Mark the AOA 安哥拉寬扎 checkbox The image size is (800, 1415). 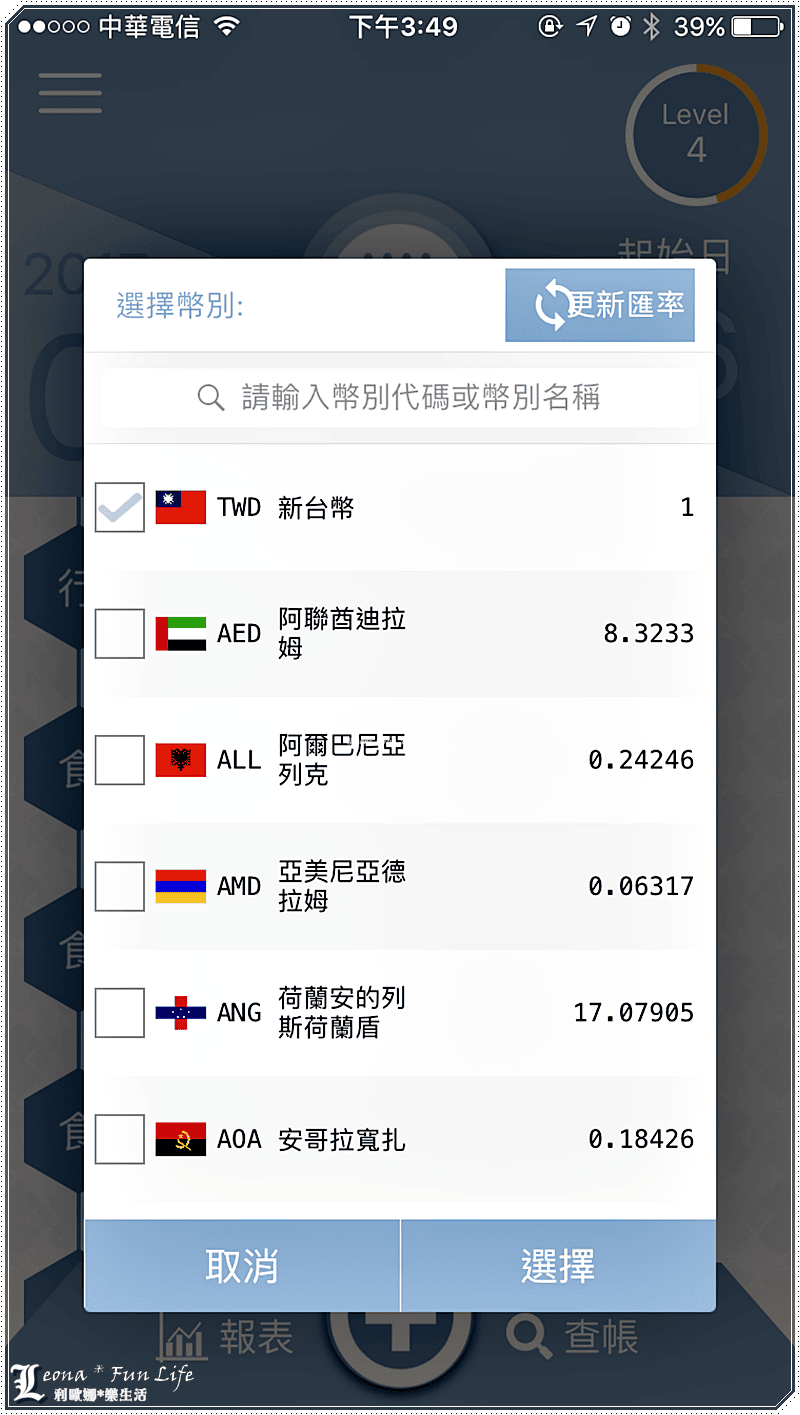pos(120,1139)
